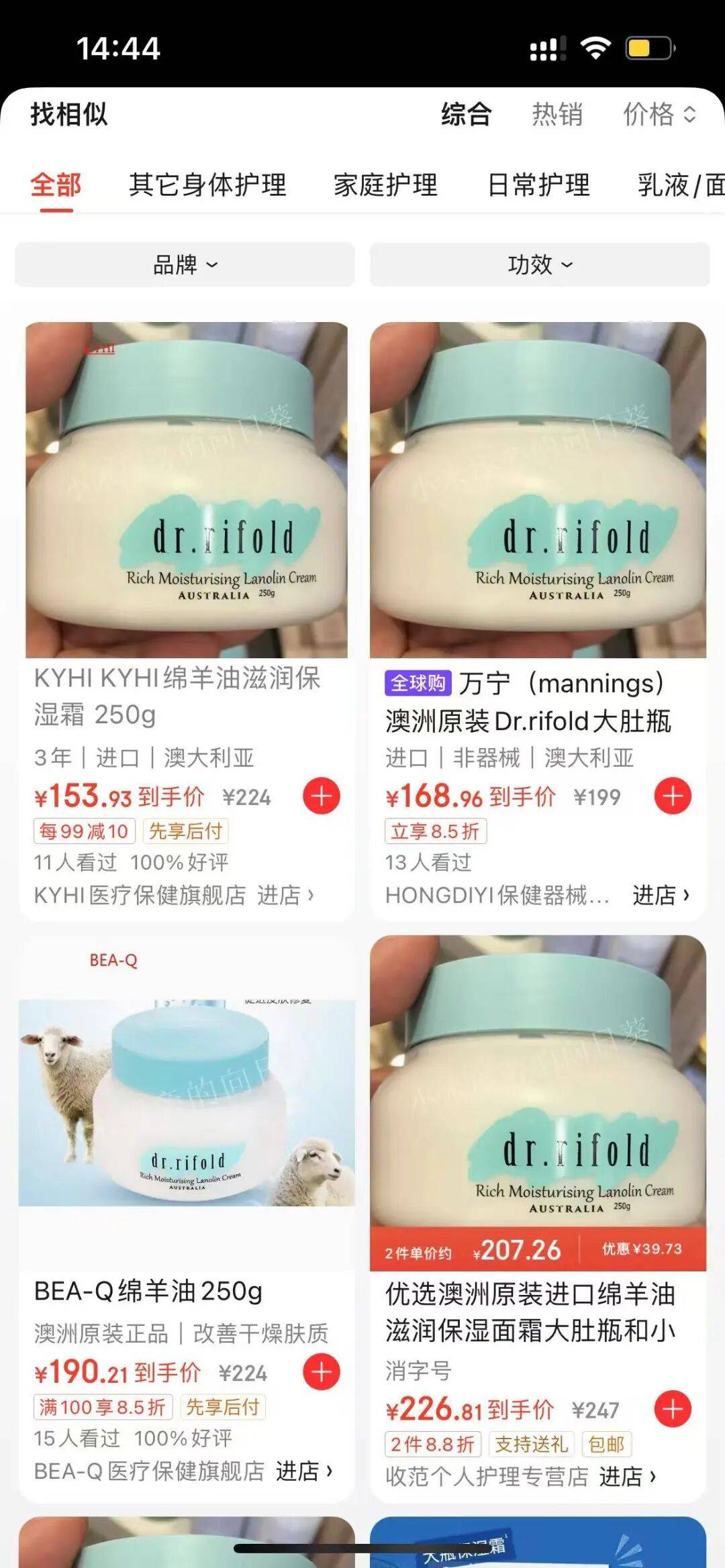Add the ¥153.93 KYHI cream to cart
Screen dimensions: 725x1568
click(x=322, y=796)
